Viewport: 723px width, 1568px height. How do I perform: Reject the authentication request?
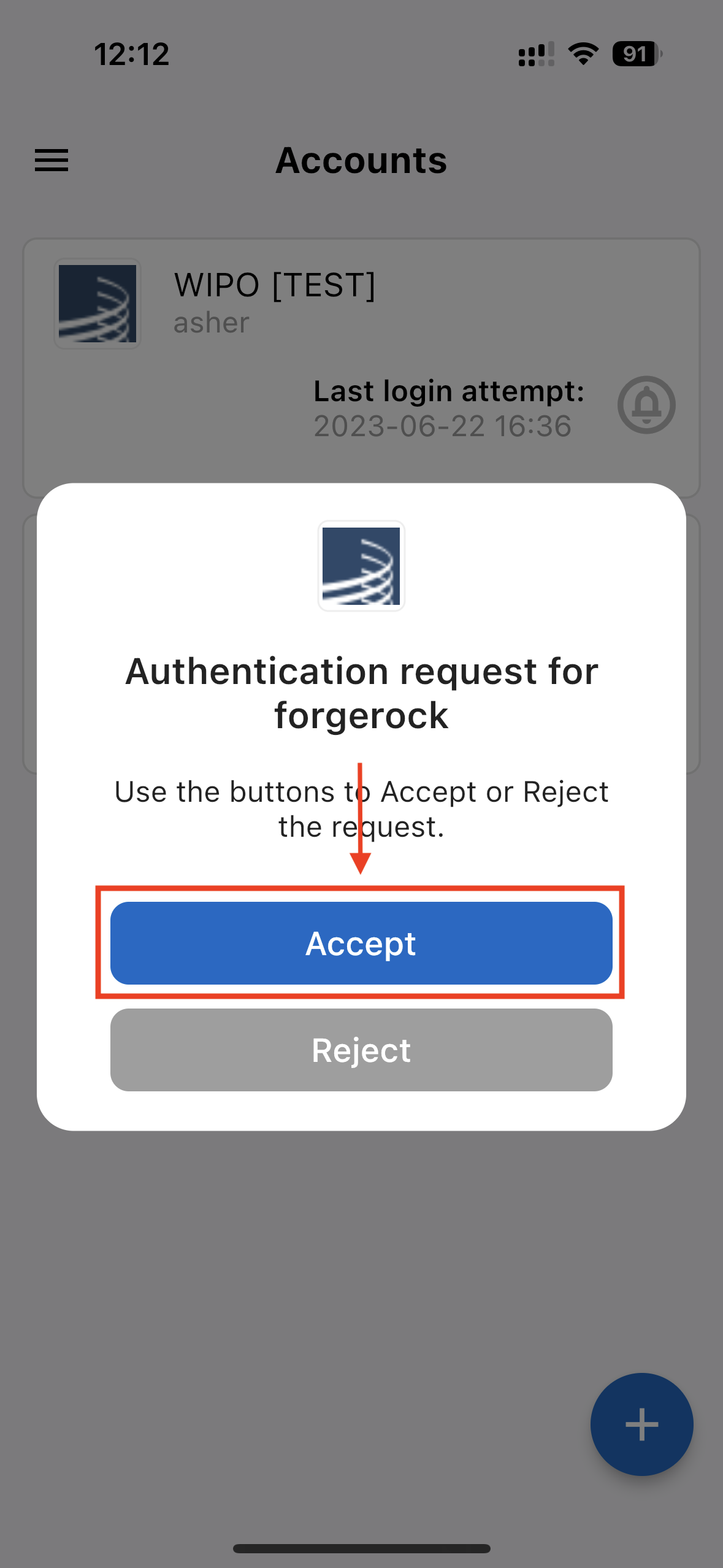point(361,1050)
